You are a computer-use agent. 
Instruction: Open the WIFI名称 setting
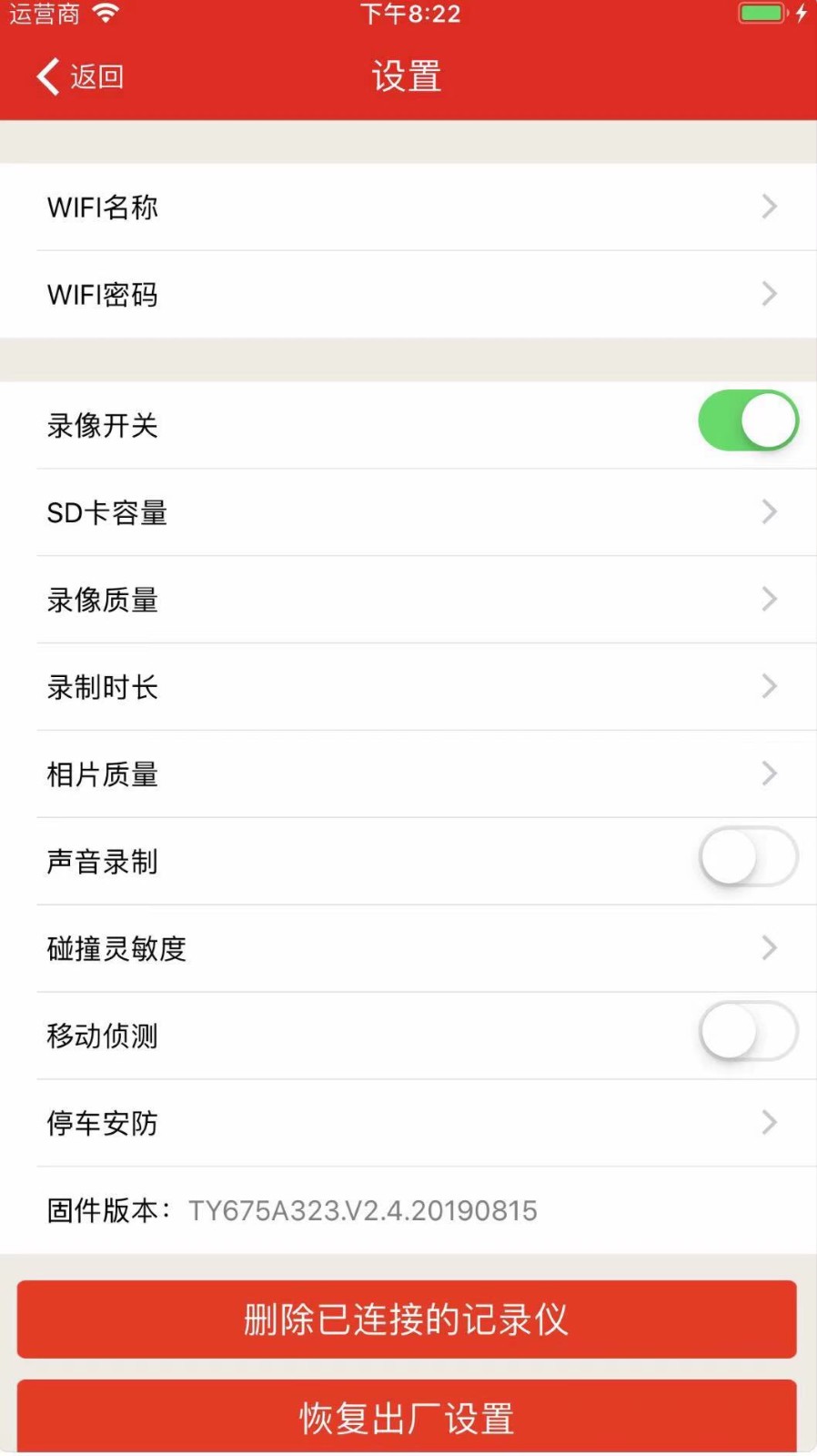[x=408, y=207]
